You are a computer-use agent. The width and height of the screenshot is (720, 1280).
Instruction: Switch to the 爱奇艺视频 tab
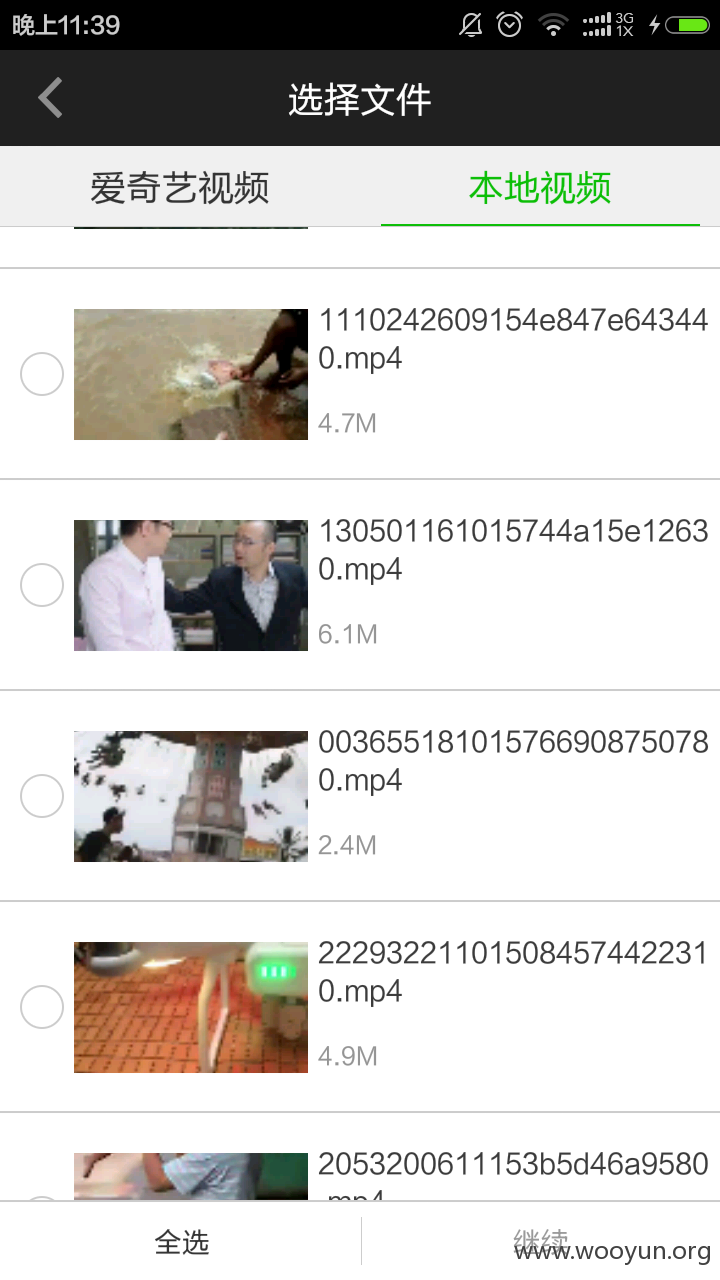pyautogui.click(x=180, y=187)
